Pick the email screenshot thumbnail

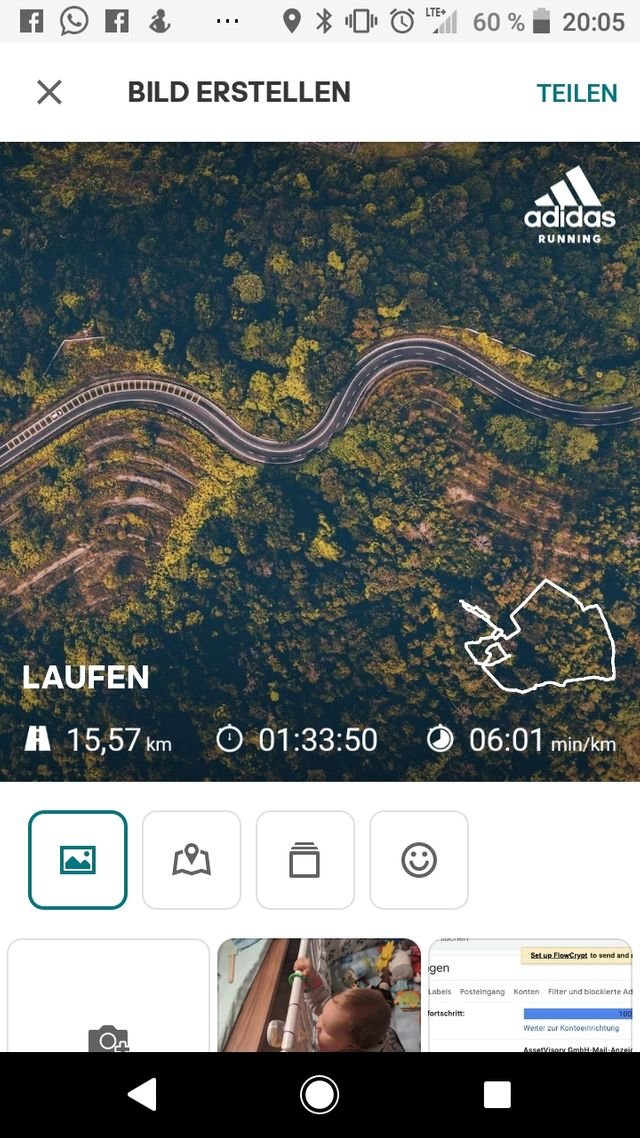coord(530,996)
